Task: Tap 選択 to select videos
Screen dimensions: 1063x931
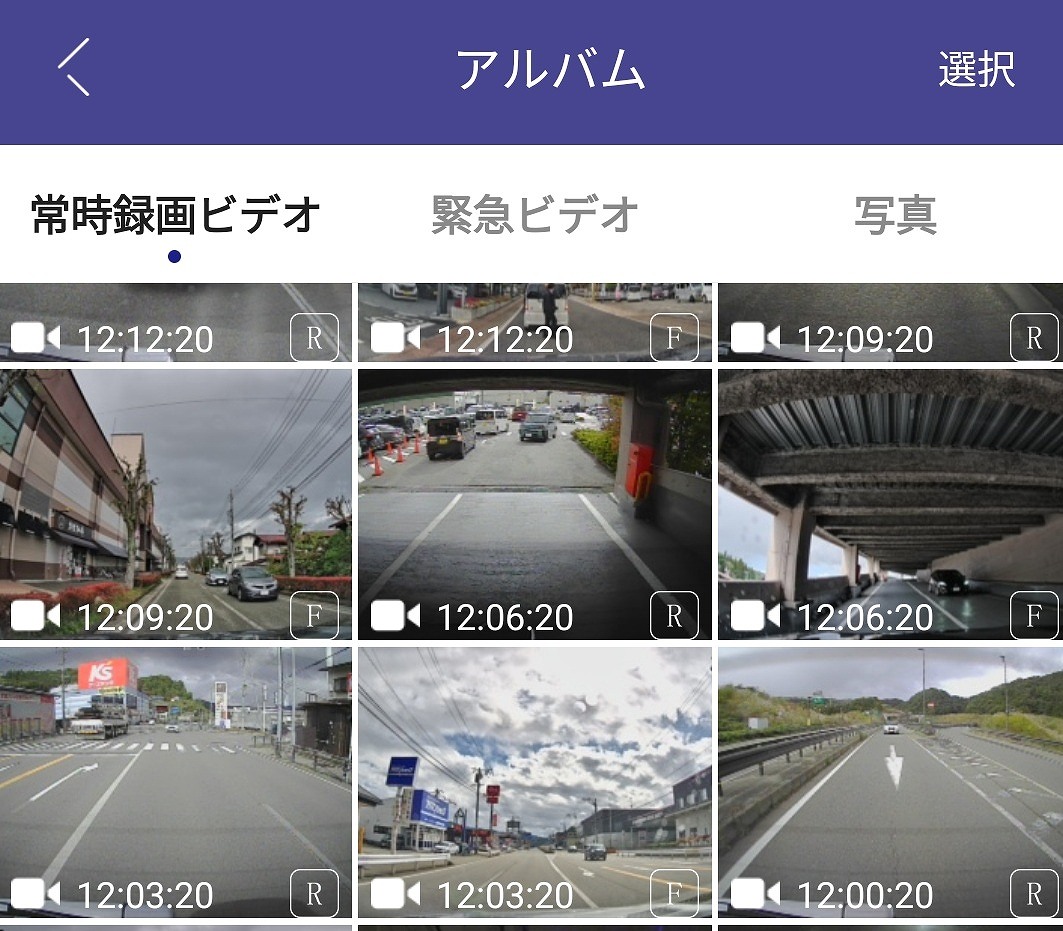Action: click(x=976, y=69)
